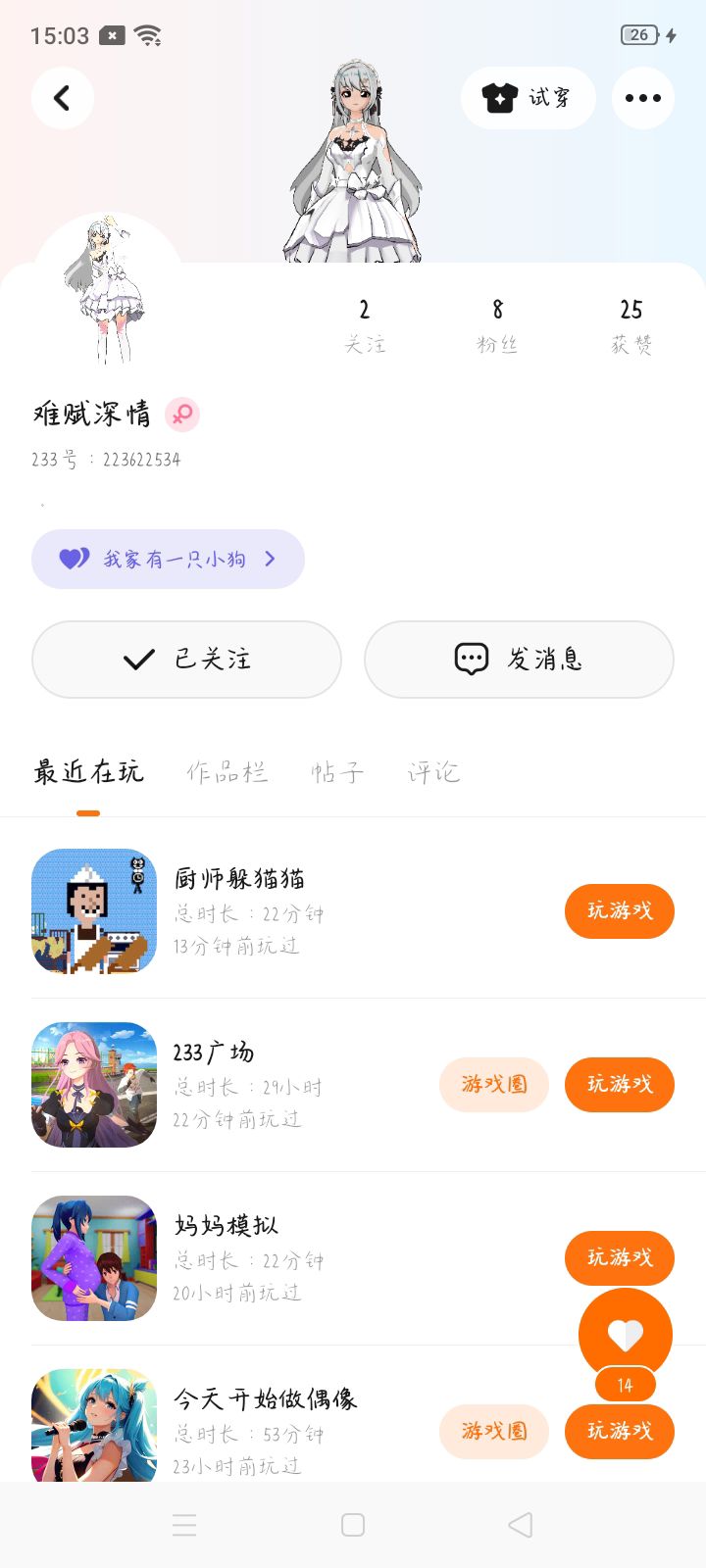Go back using the top-left arrow
706x1568 pixels.
tap(63, 98)
